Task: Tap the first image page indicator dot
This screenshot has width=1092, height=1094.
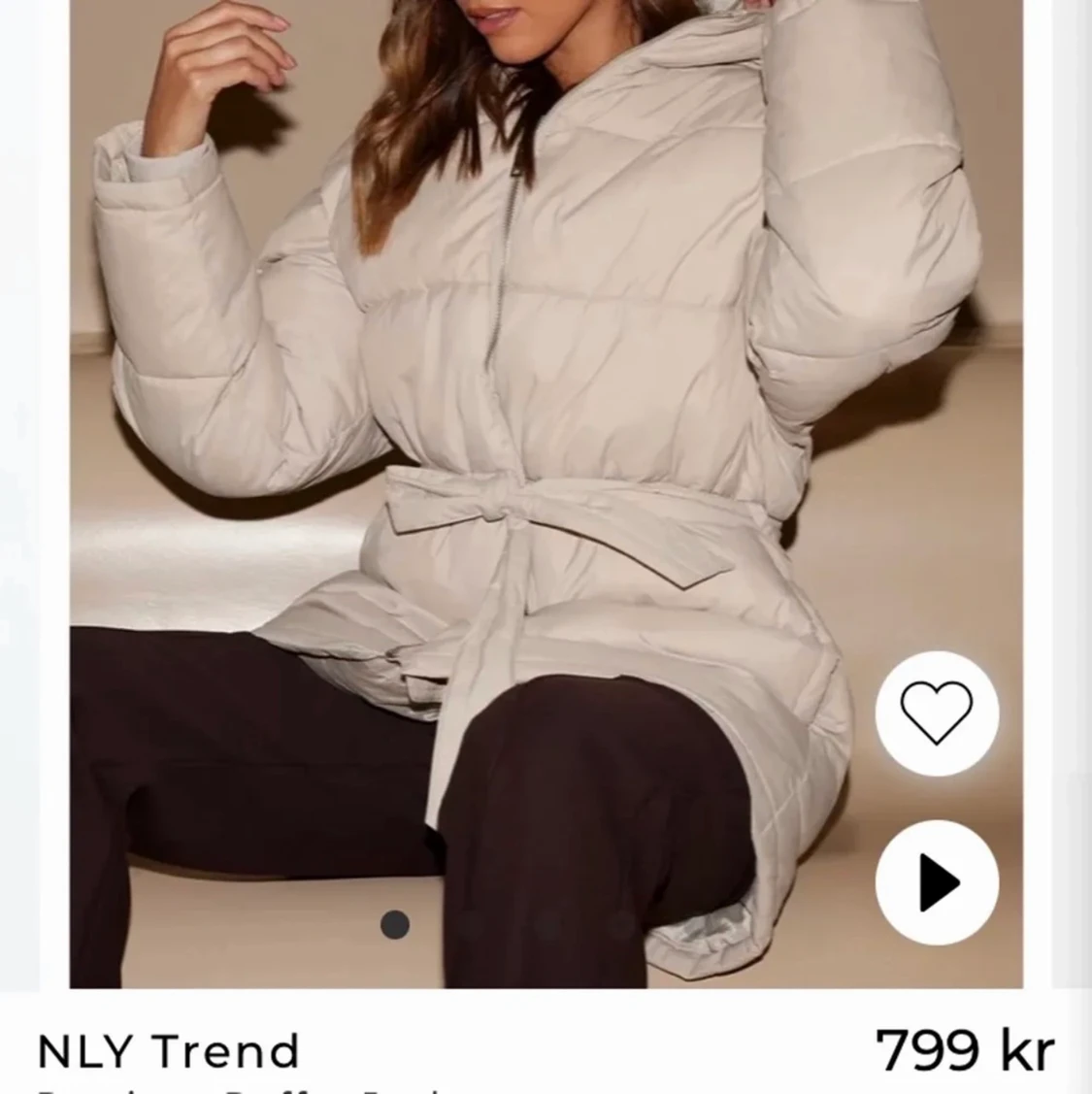Action: pyautogui.click(x=395, y=925)
